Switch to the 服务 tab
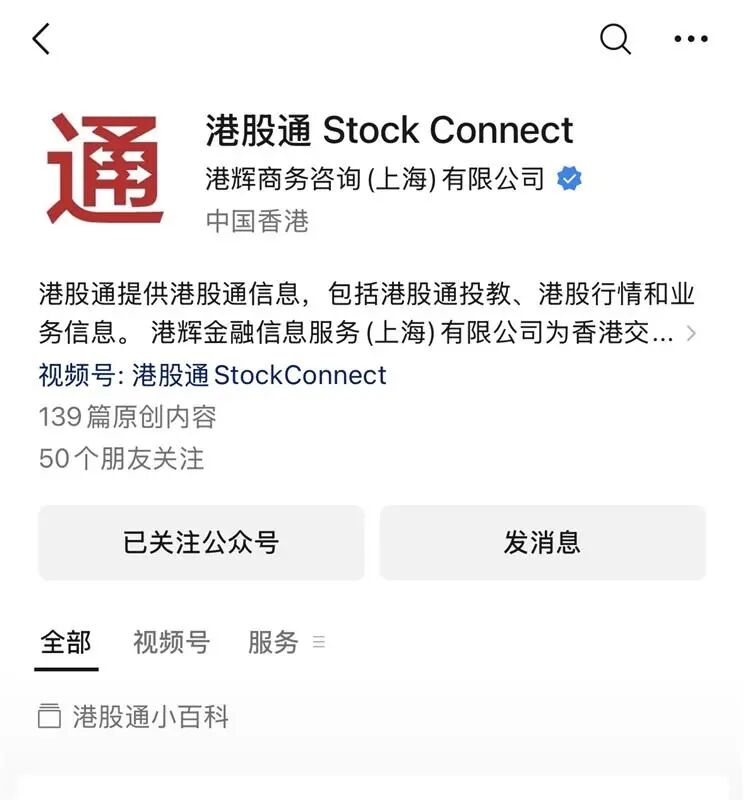This screenshot has width=744, height=800. [x=274, y=642]
